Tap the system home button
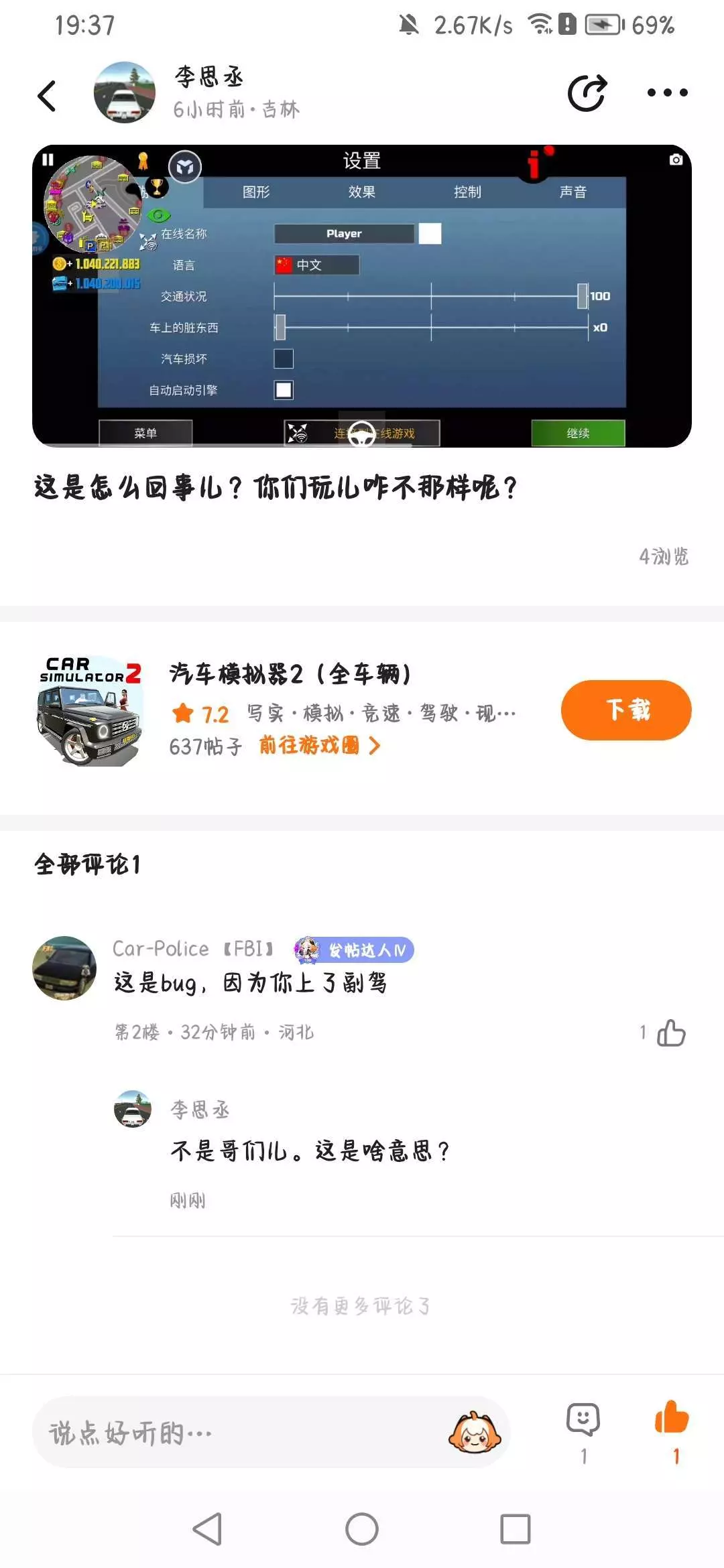 (362, 1529)
